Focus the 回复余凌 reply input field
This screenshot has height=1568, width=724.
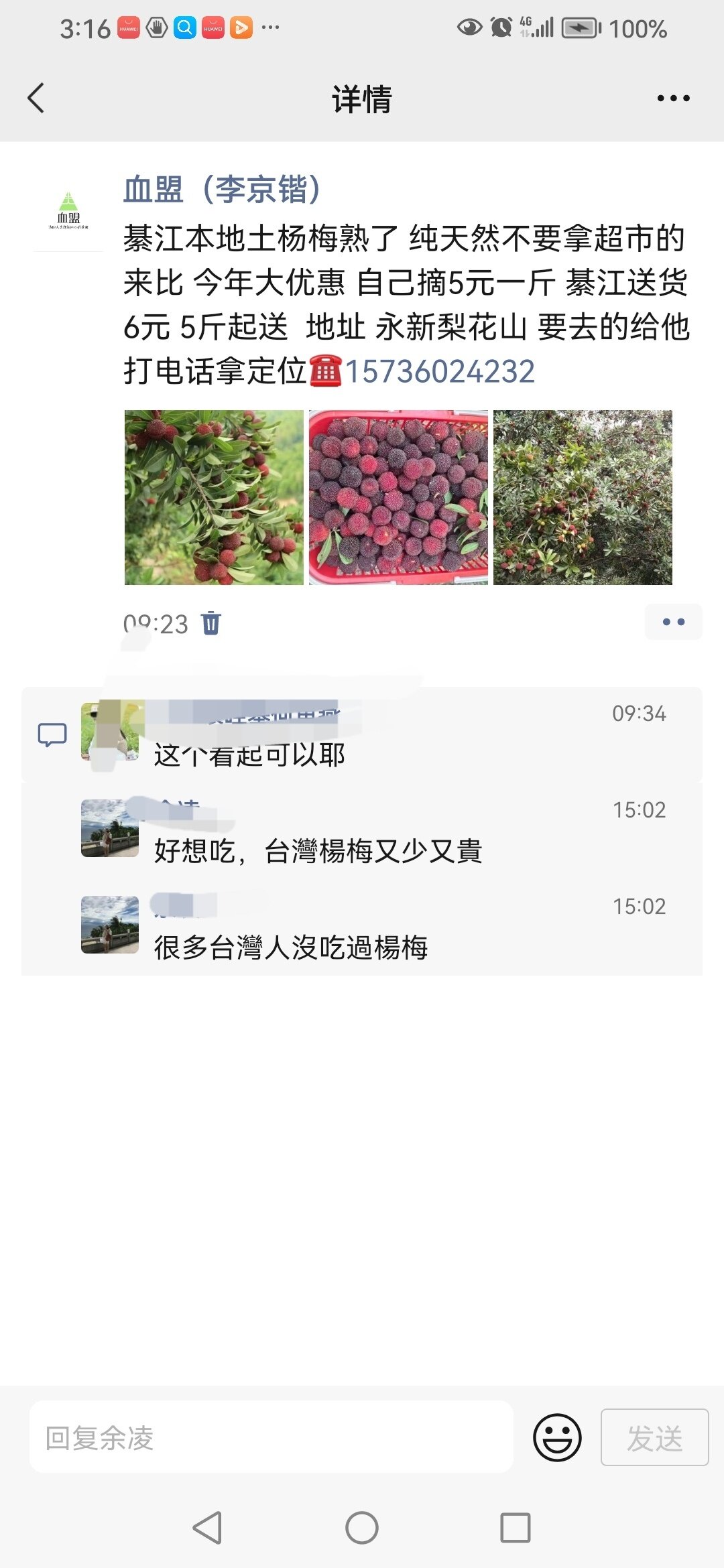(271, 1438)
